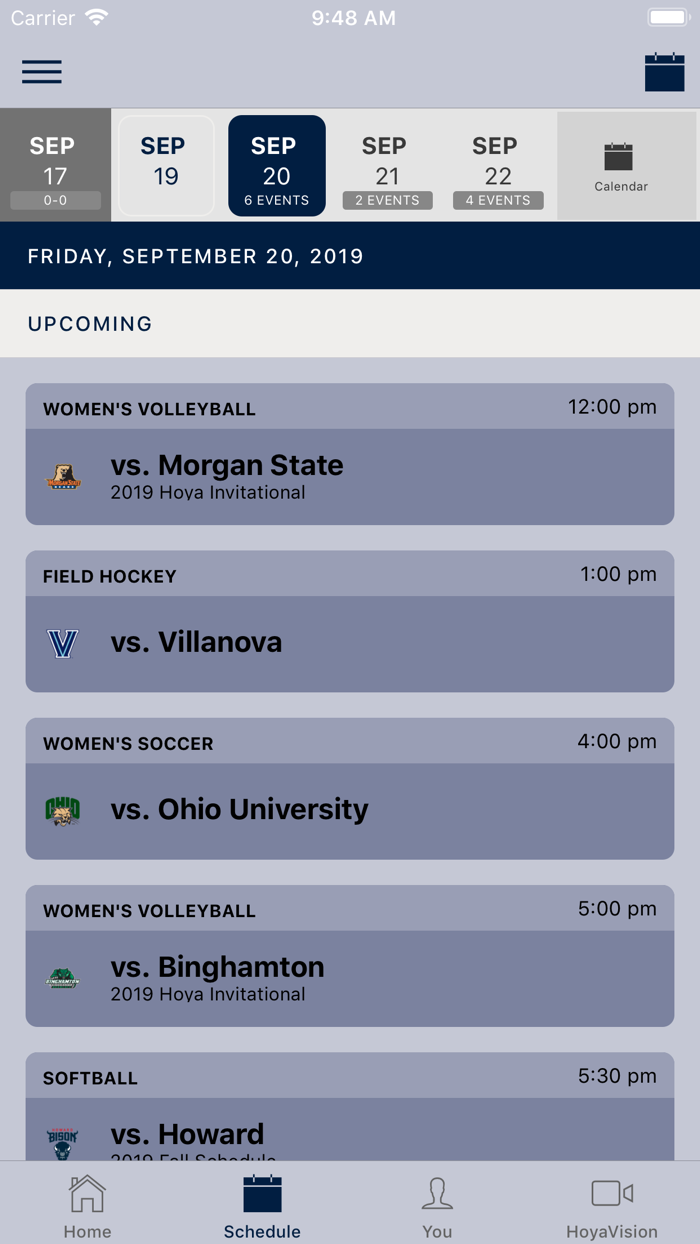The width and height of the screenshot is (700, 1244).
Task: Go to the Home tab
Action: pyautogui.click(x=87, y=1206)
